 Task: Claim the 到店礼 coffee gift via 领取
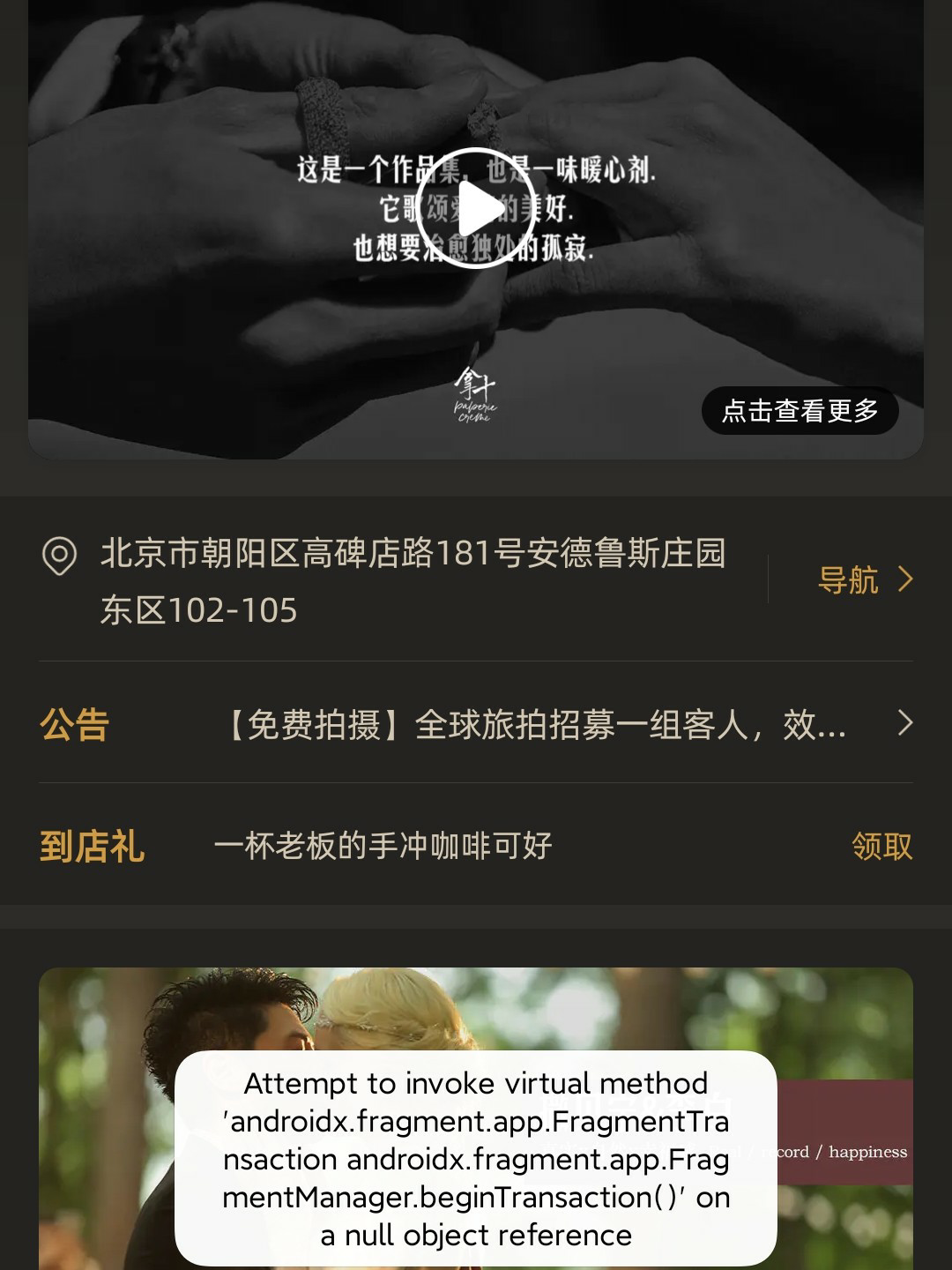pyautogui.click(x=881, y=846)
